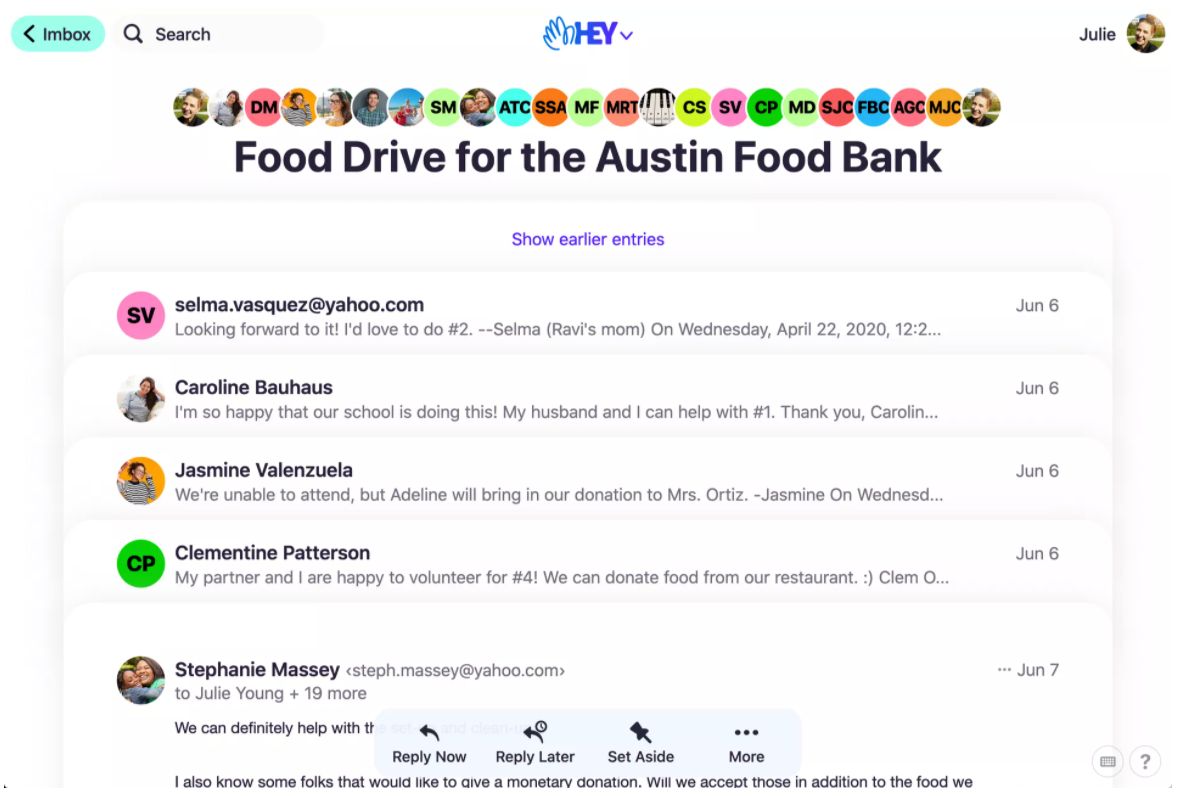The image size is (1182, 796).
Task: Expand Clementine Patterson's email
Action: [588, 565]
